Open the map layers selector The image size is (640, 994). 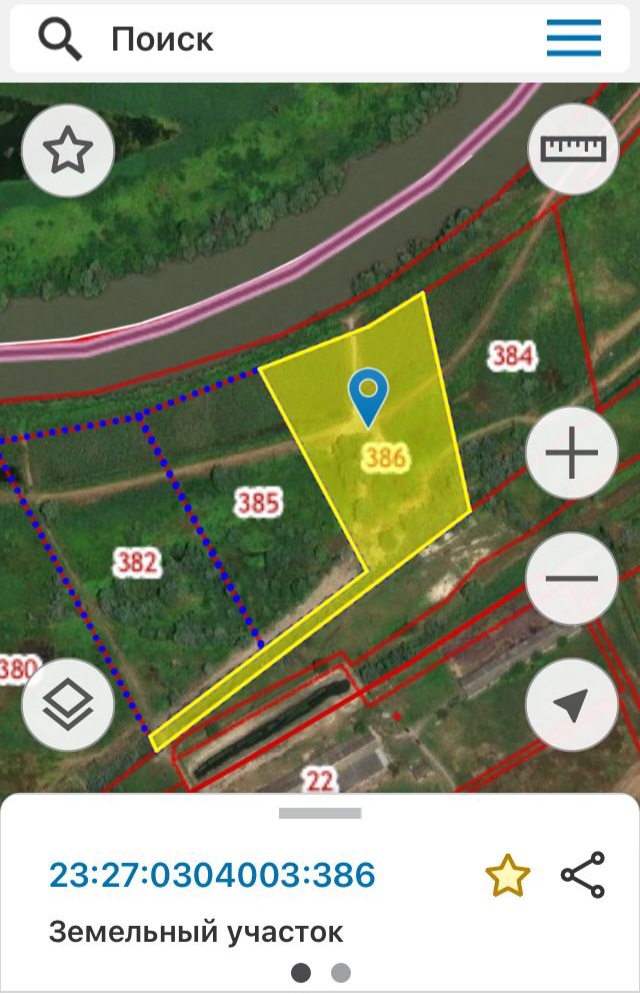pyautogui.click(x=68, y=705)
